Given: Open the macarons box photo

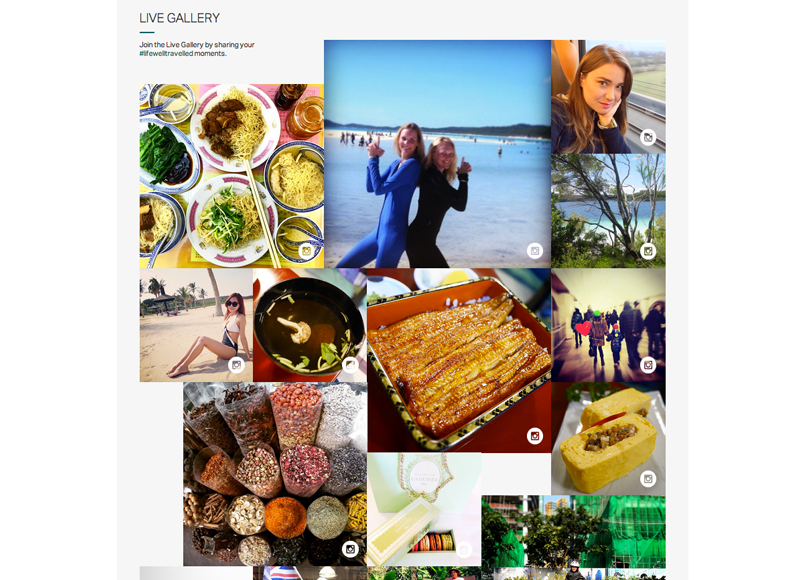Looking at the screenshot, I should (424, 509).
